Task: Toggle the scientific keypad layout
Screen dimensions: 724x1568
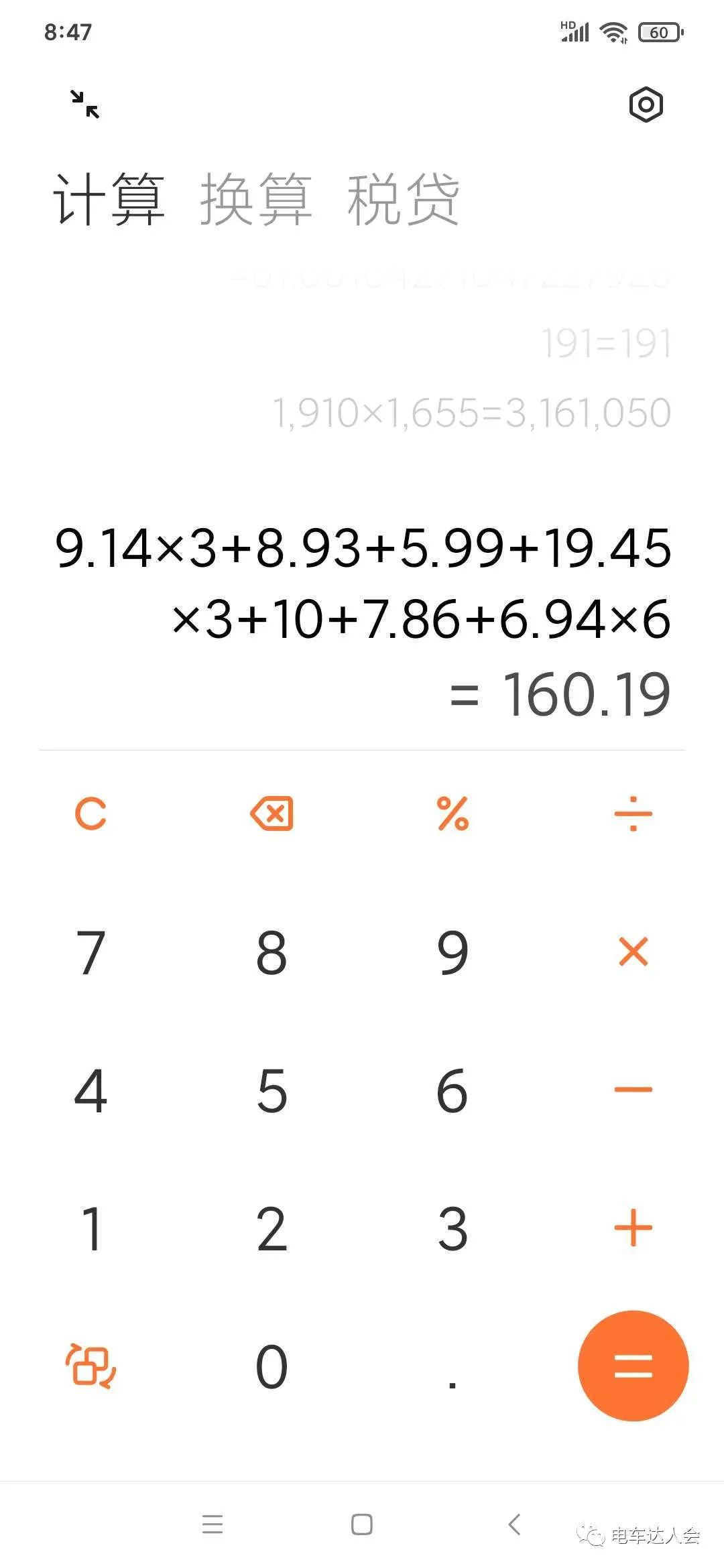Action: [90, 1366]
